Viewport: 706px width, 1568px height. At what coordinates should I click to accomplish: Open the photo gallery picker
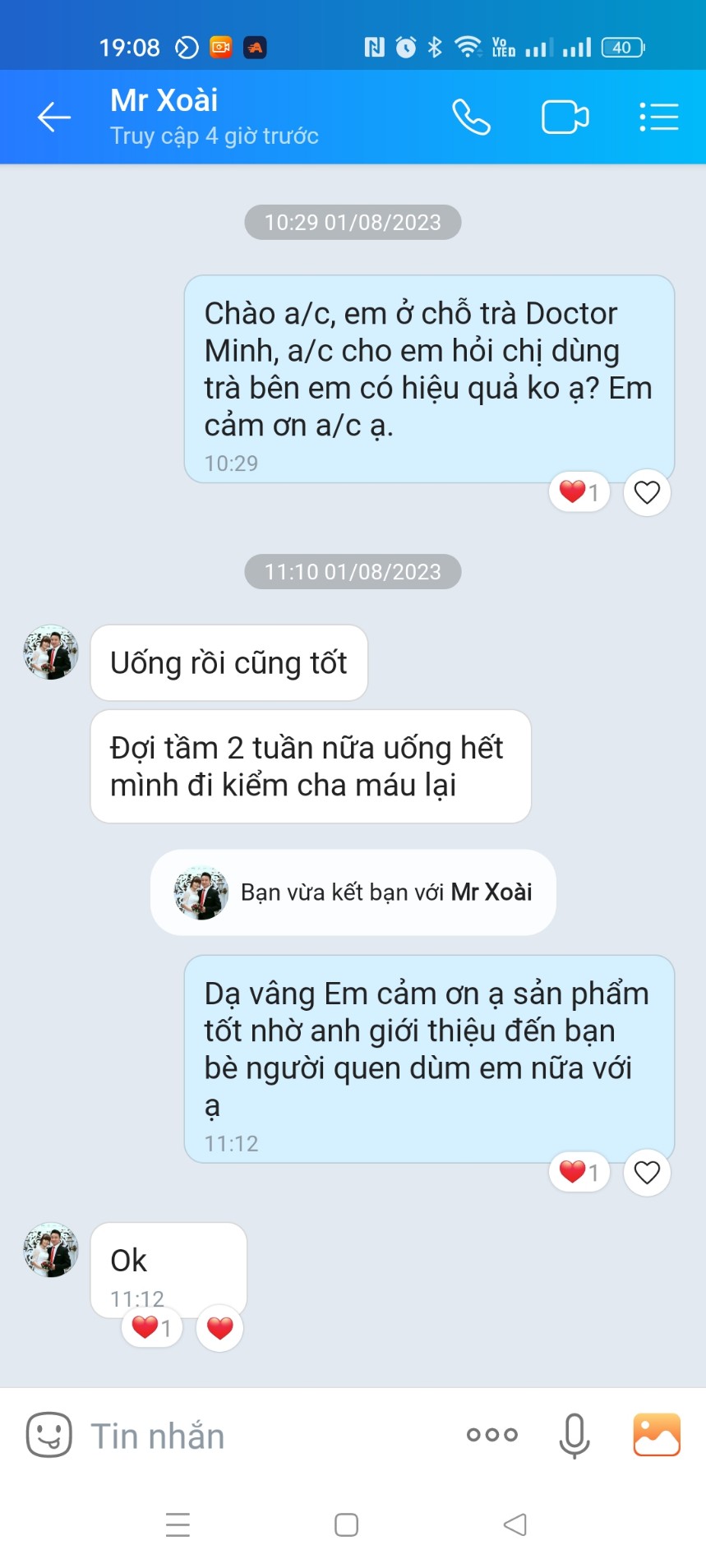click(x=657, y=1435)
